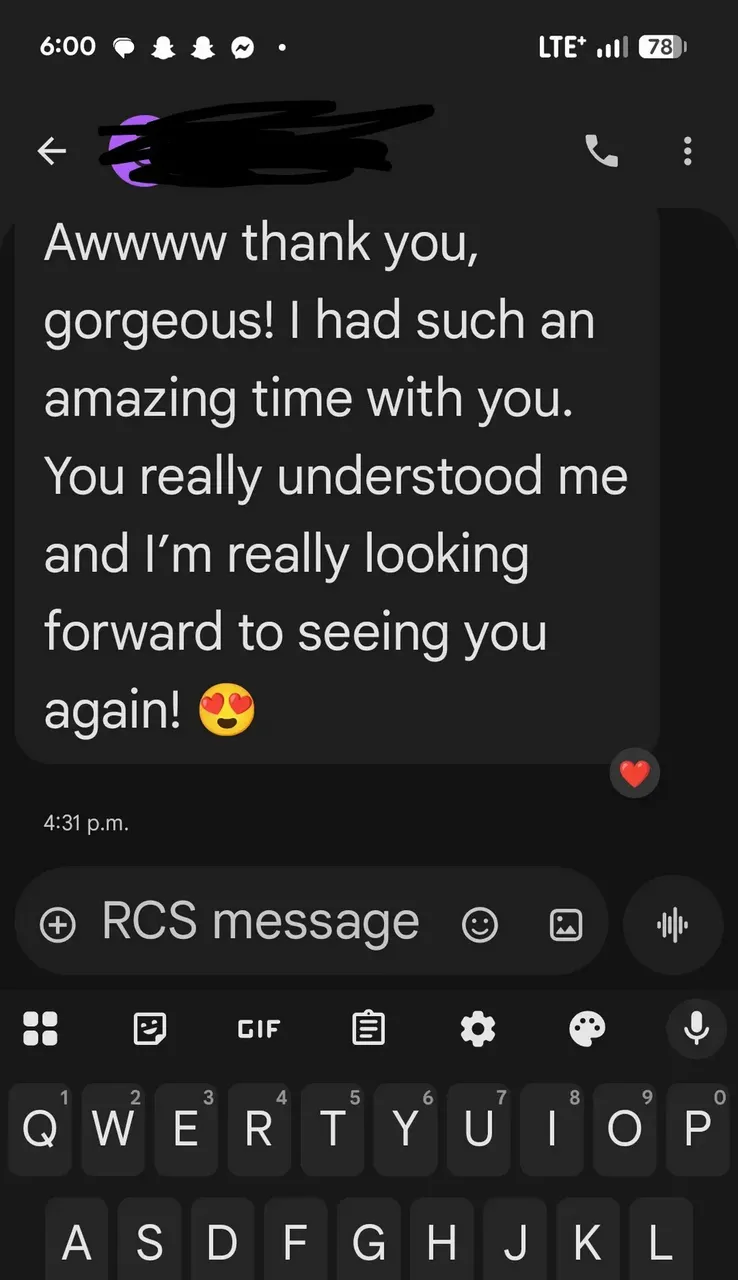Open the keyboard theme palette
The height and width of the screenshot is (1280, 738).
(588, 1028)
